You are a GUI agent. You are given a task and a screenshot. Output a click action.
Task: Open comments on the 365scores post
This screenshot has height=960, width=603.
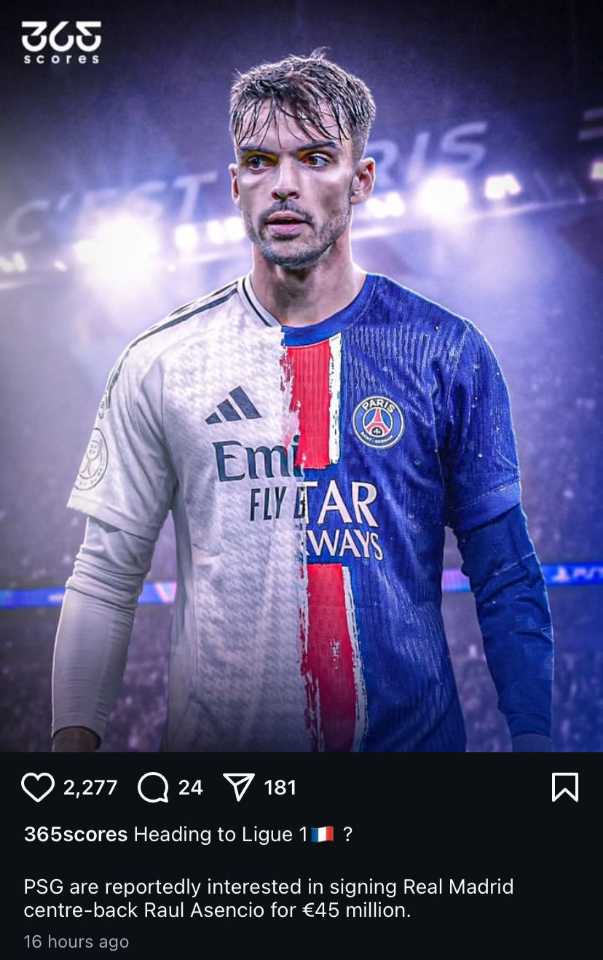click(x=153, y=788)
